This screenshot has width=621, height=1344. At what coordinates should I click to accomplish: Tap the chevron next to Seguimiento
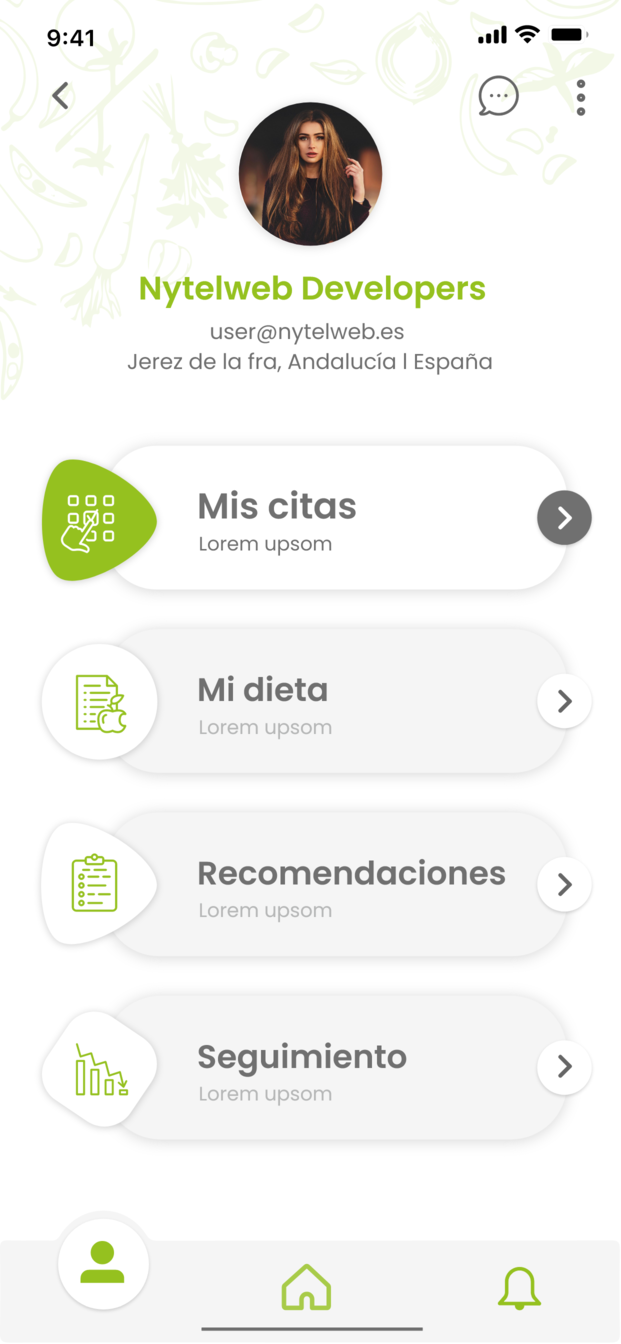coord(564,1068)
